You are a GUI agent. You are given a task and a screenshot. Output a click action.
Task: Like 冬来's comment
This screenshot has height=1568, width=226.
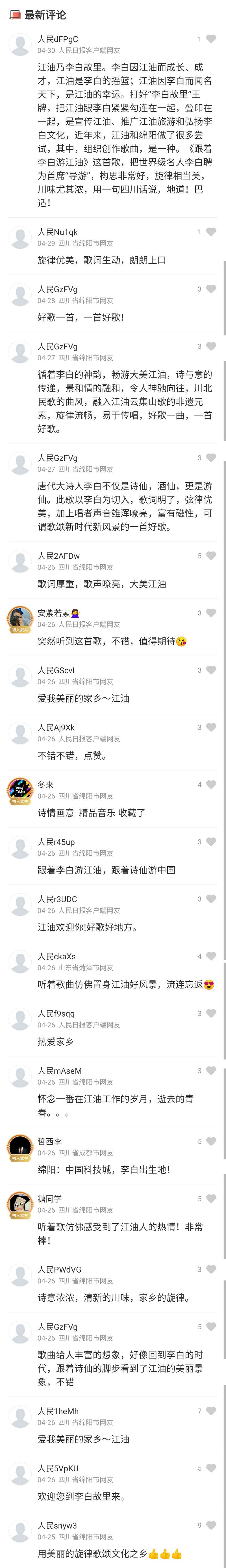click(x=211, y=785)
